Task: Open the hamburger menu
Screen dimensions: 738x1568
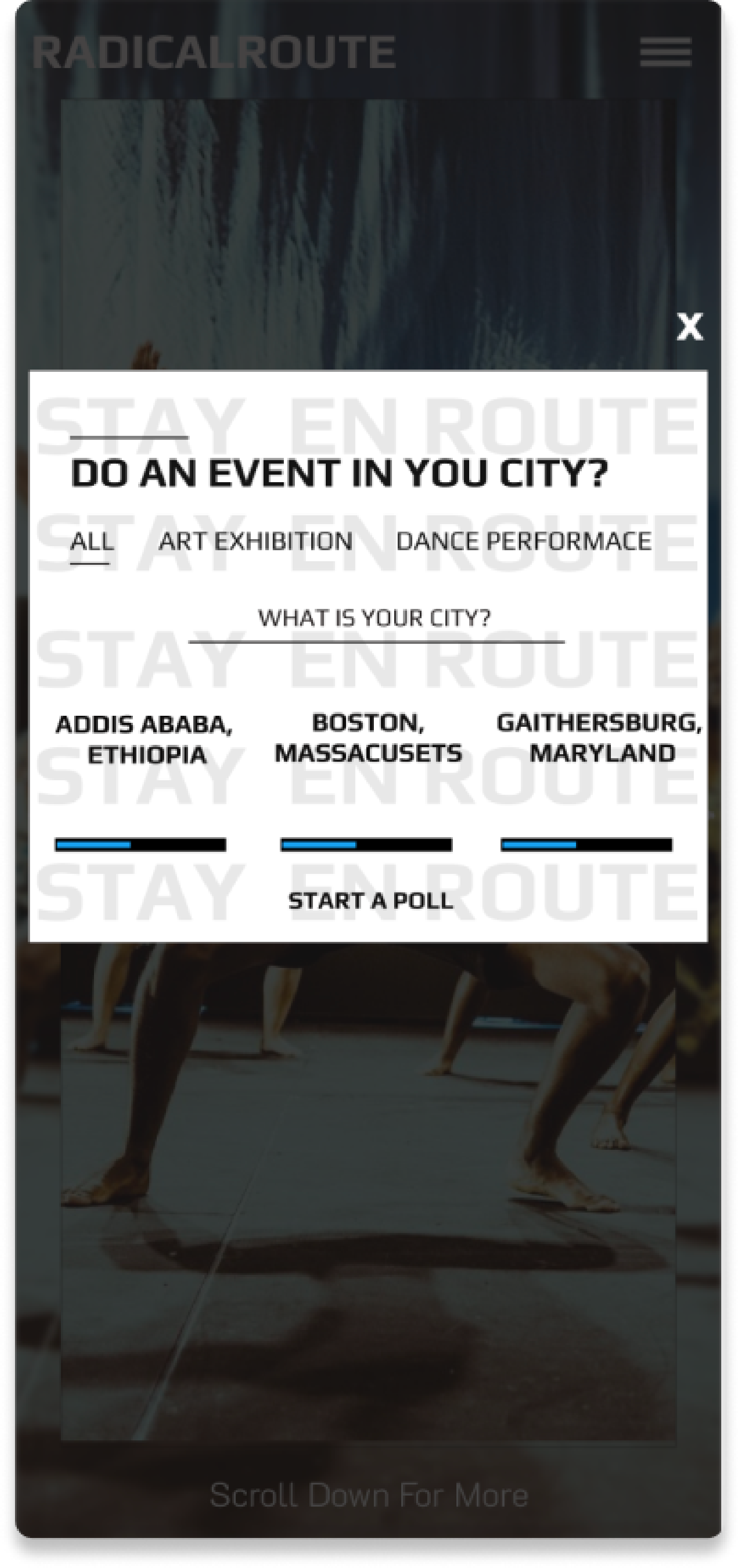Action: pyautogui.click(x=665, y=52)
